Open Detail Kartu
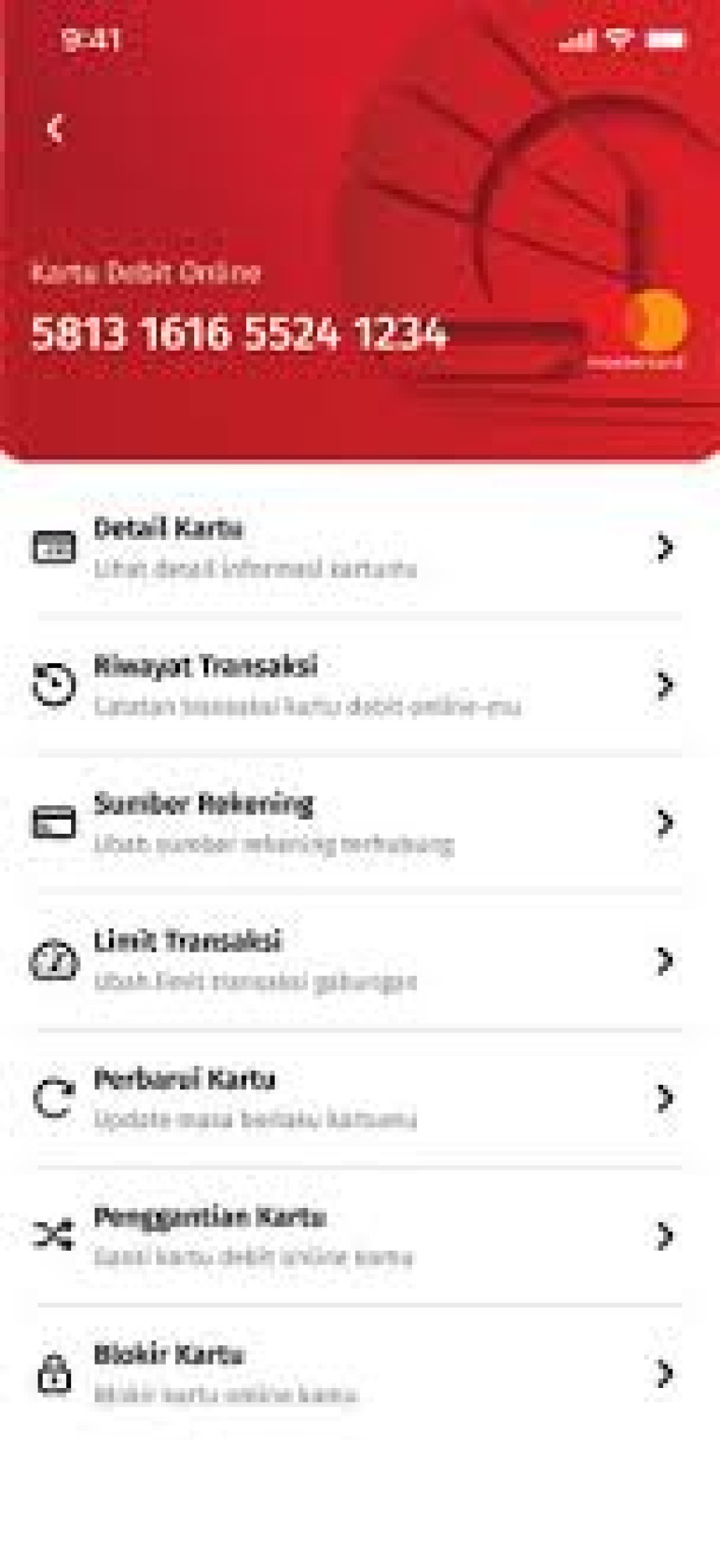 pyautogui.click(x=358, y=548)
